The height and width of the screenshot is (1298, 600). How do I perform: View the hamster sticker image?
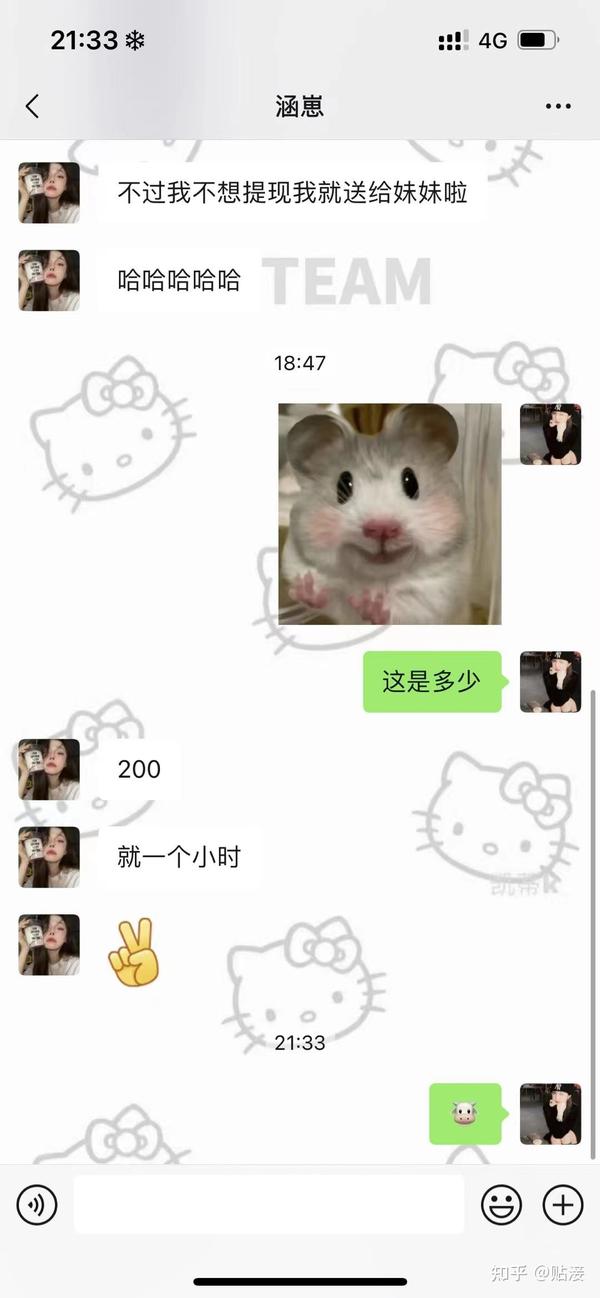[x=390, y=514]
